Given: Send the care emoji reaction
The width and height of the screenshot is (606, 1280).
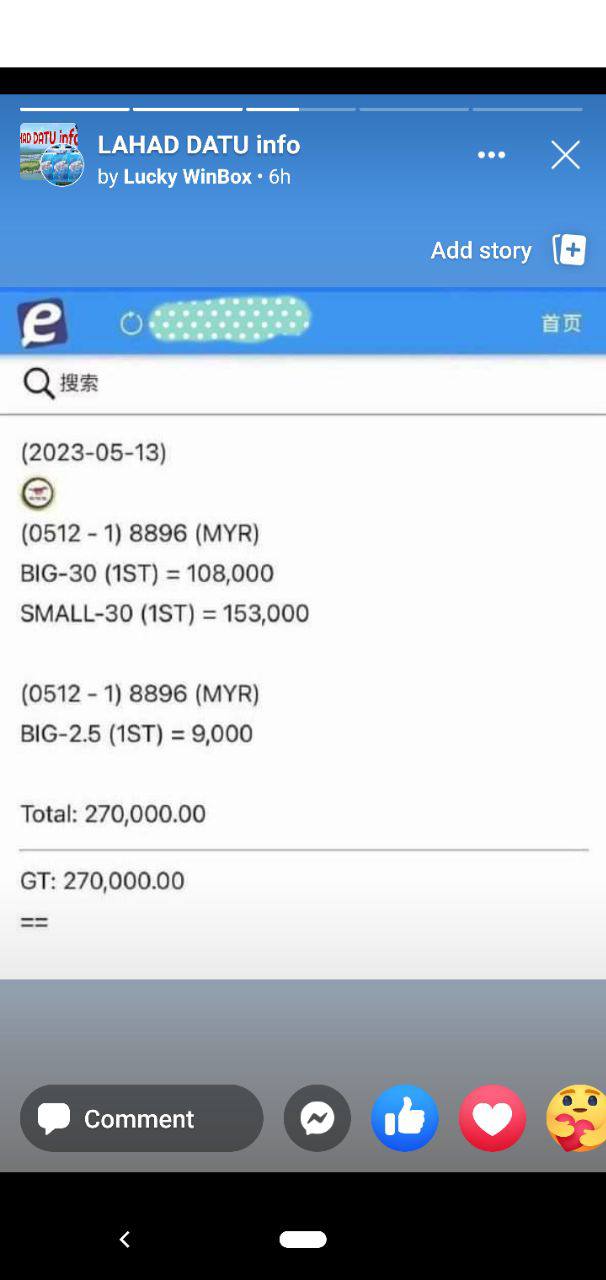Looking at the screenshot, I should pyautogui.click(x=577, y=1118).
